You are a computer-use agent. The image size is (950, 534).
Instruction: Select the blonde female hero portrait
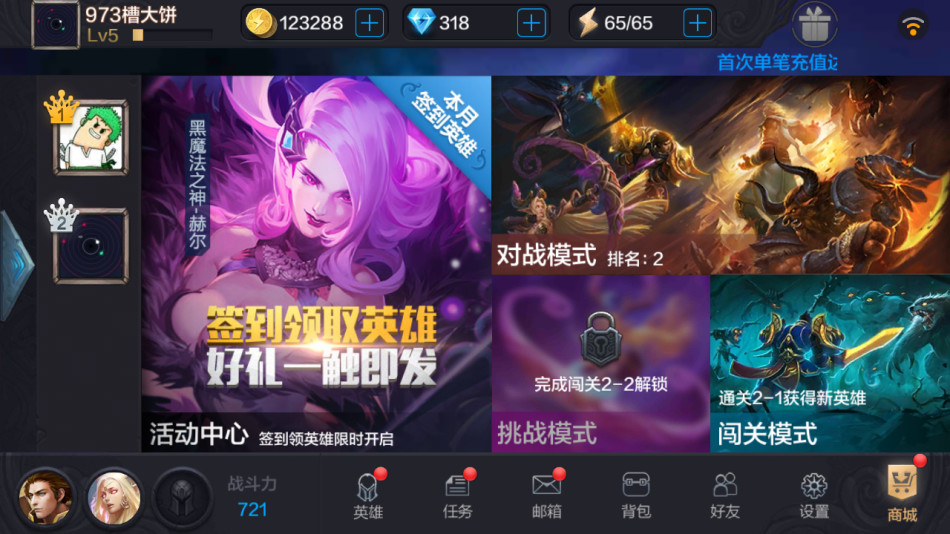(114, 497)
